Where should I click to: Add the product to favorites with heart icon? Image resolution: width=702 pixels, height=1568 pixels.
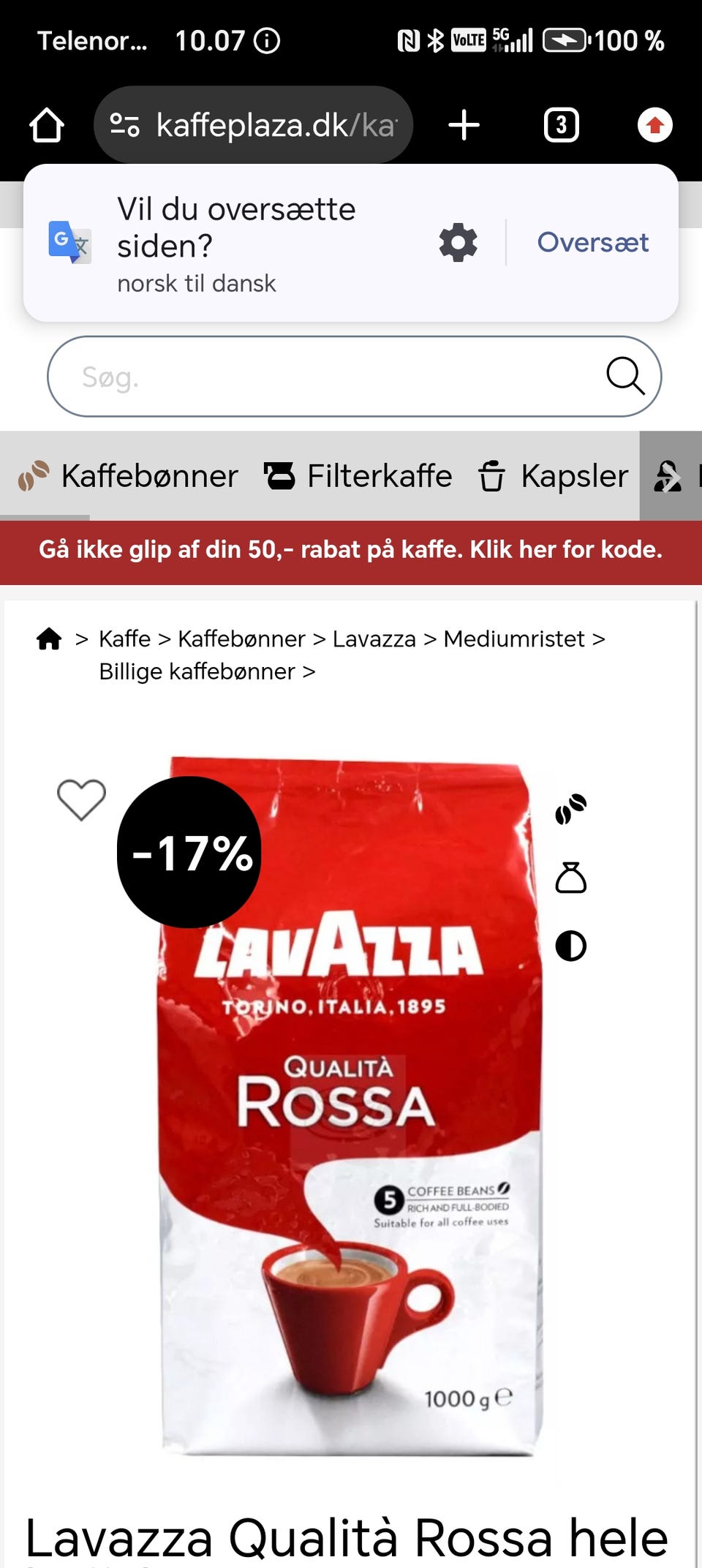coord(80,799)
